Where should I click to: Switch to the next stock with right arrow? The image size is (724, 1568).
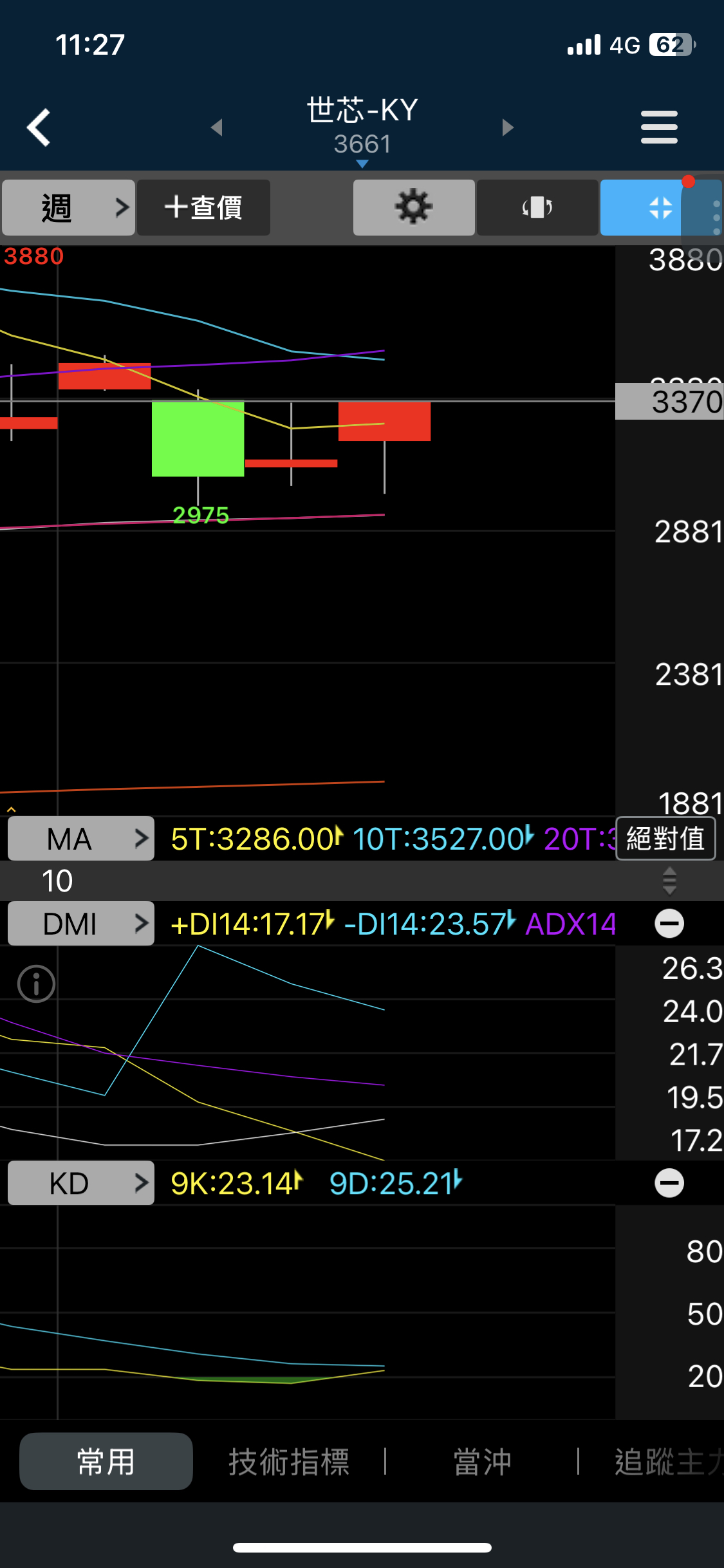point(508,127)
